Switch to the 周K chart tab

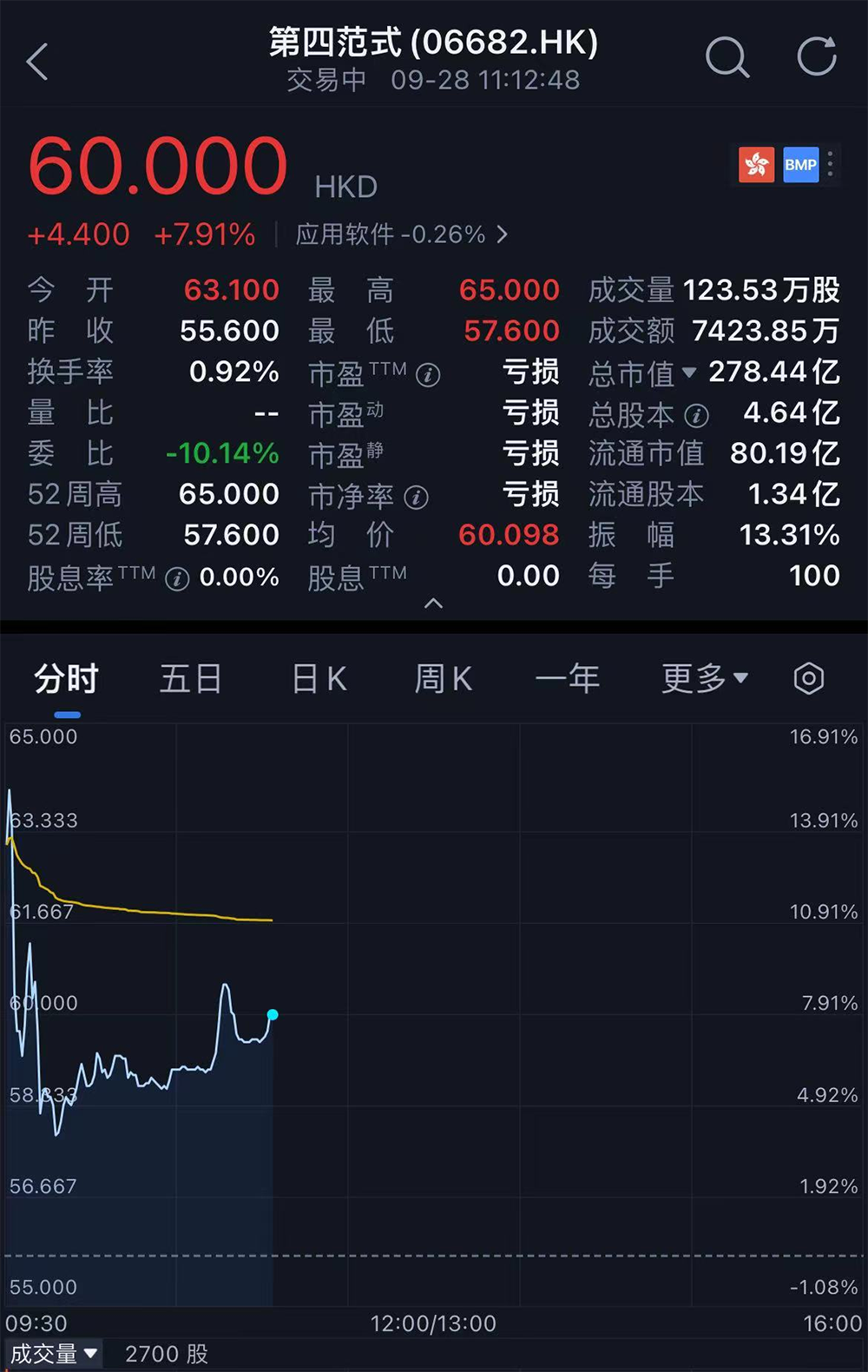444,679
